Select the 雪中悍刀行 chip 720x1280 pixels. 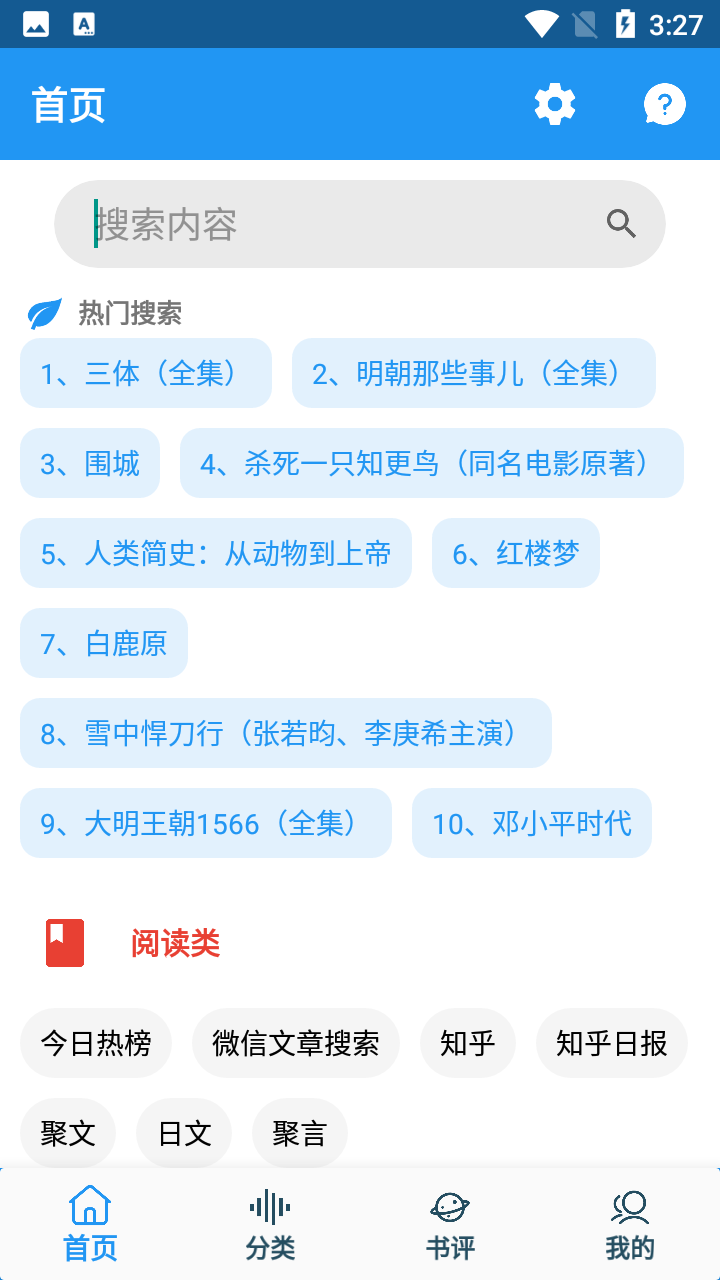click(286, 733)
